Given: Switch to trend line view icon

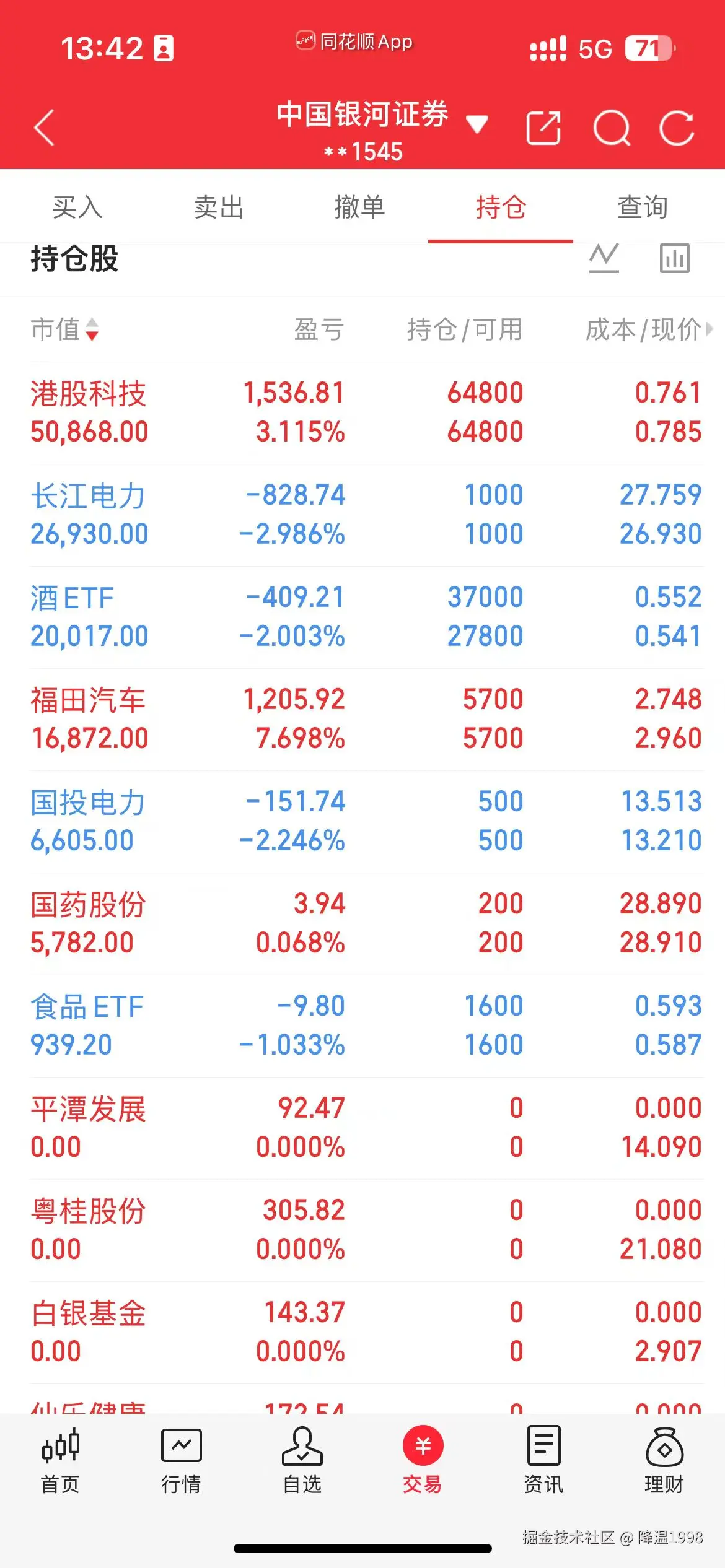Looking at the screenshot, I should 604,259.
